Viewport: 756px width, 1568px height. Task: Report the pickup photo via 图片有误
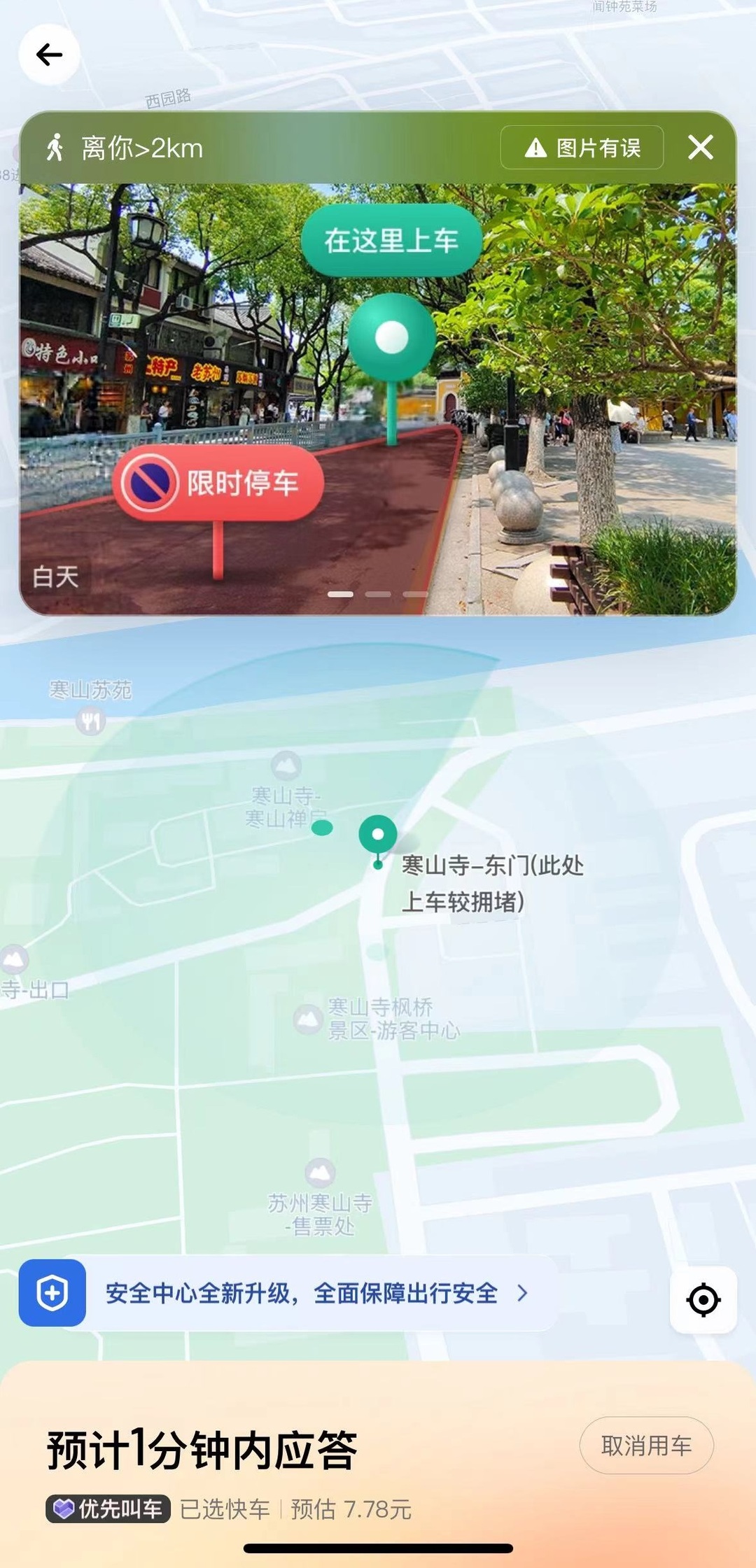point(582,148)
